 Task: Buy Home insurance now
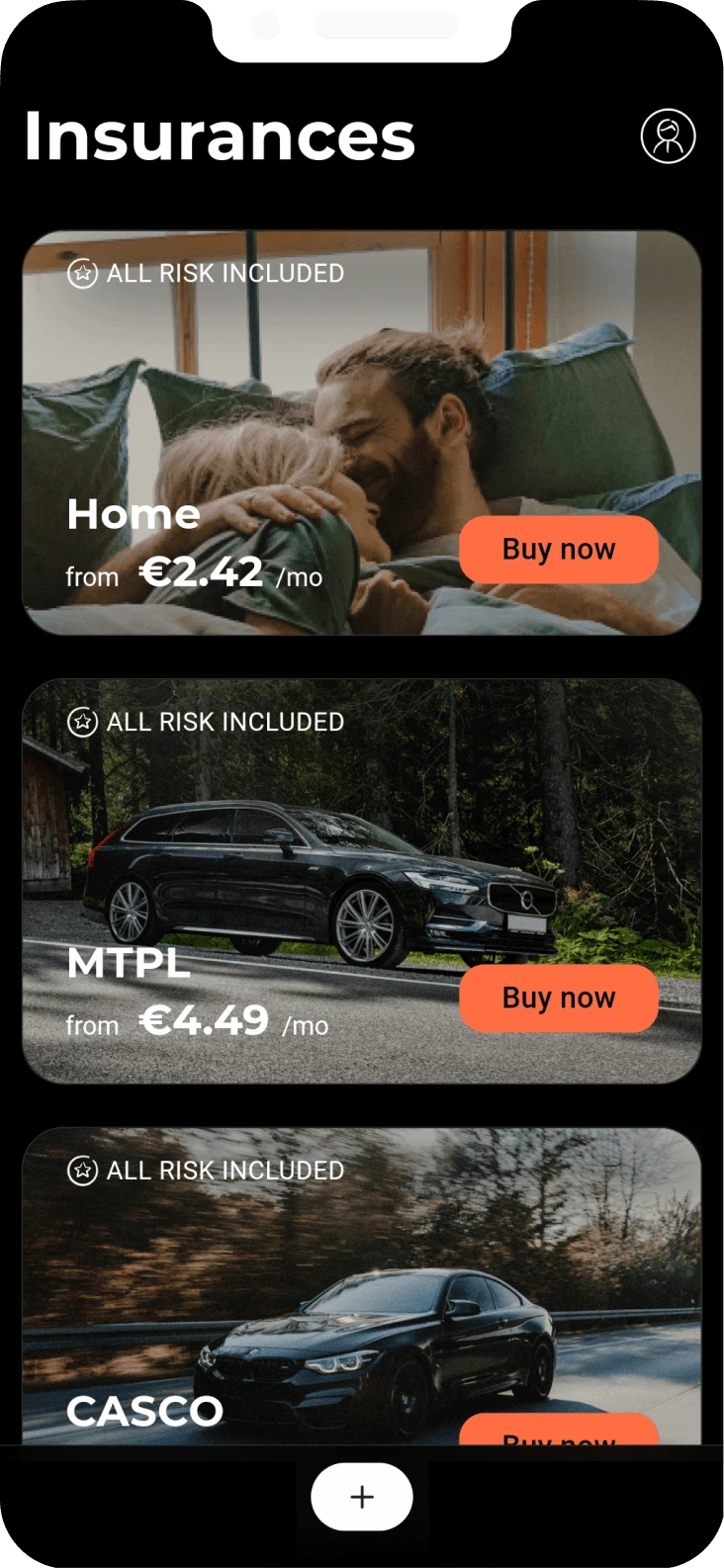(x=559, y=549)
